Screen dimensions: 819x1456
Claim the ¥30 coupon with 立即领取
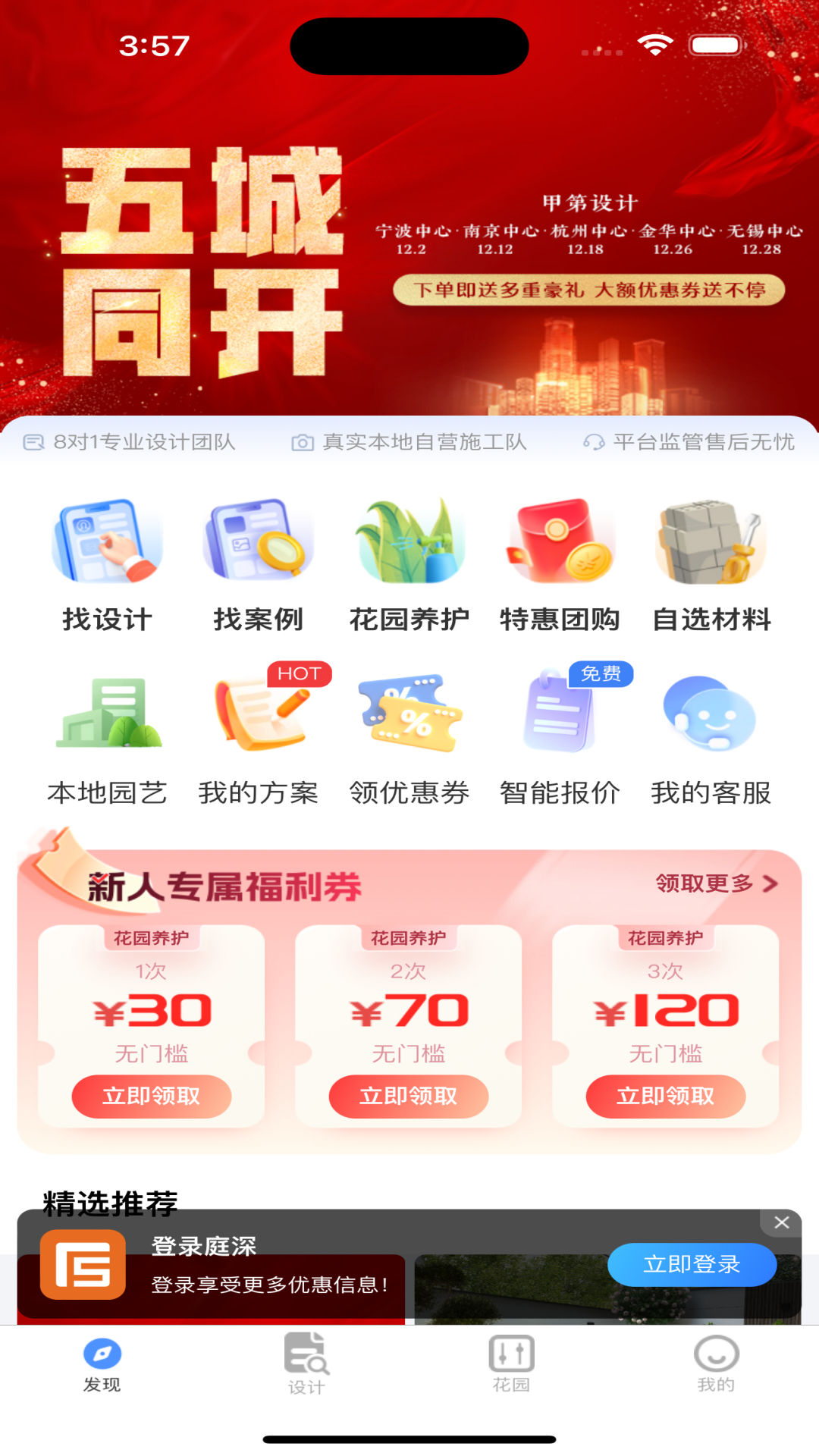[151, 1096]
